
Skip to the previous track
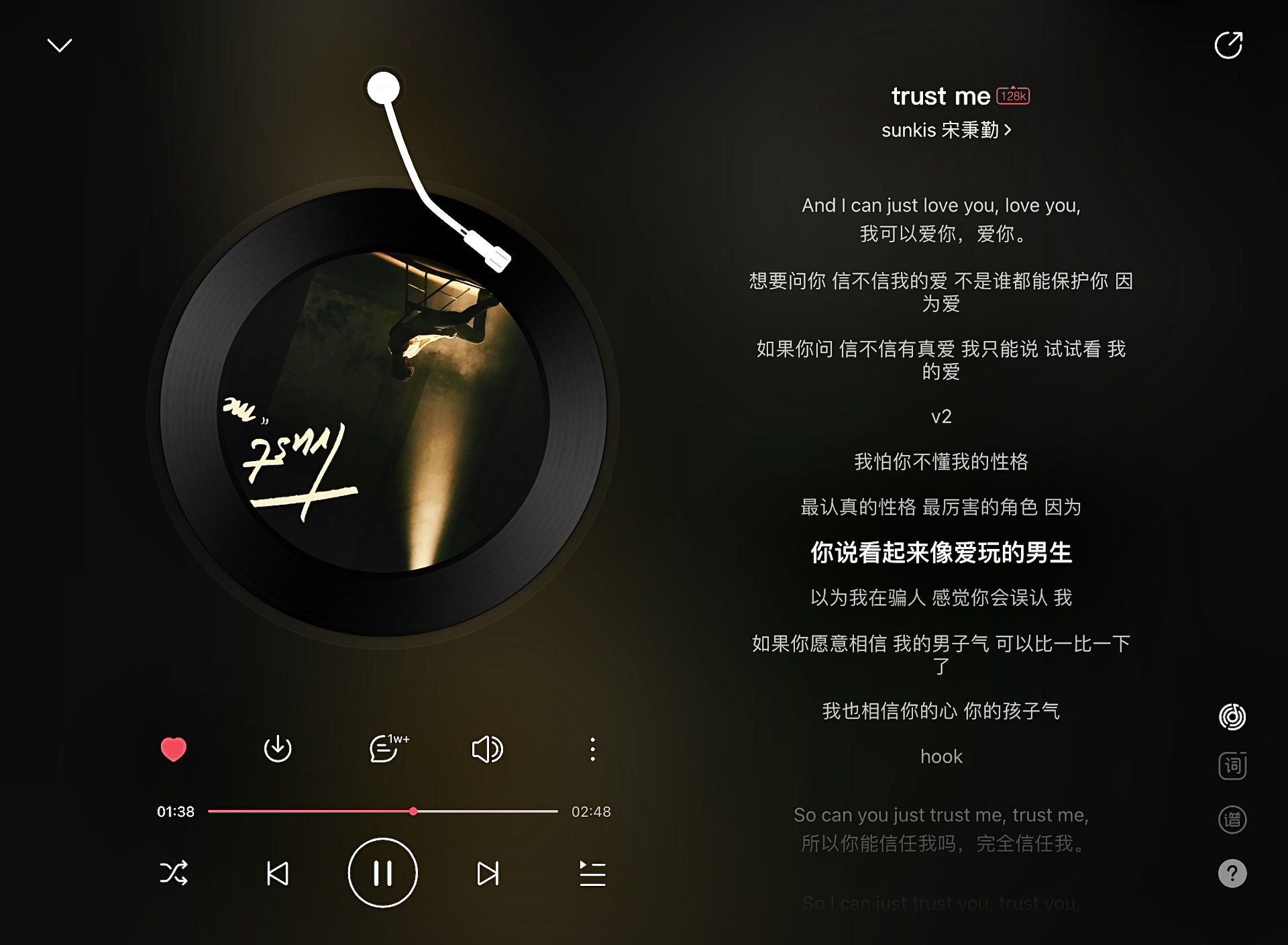pos(278,873)
